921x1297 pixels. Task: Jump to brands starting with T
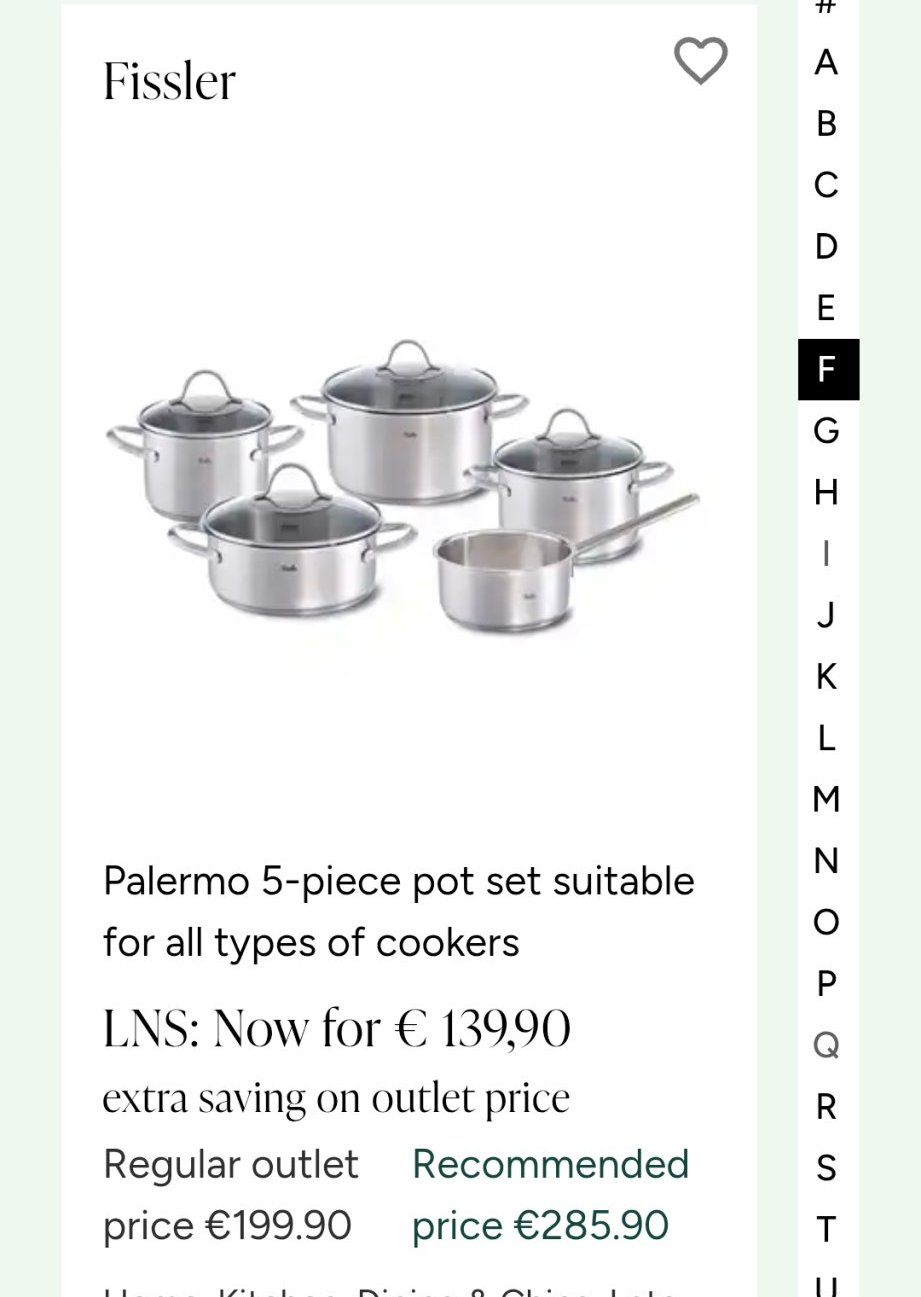click(826, 1229)
